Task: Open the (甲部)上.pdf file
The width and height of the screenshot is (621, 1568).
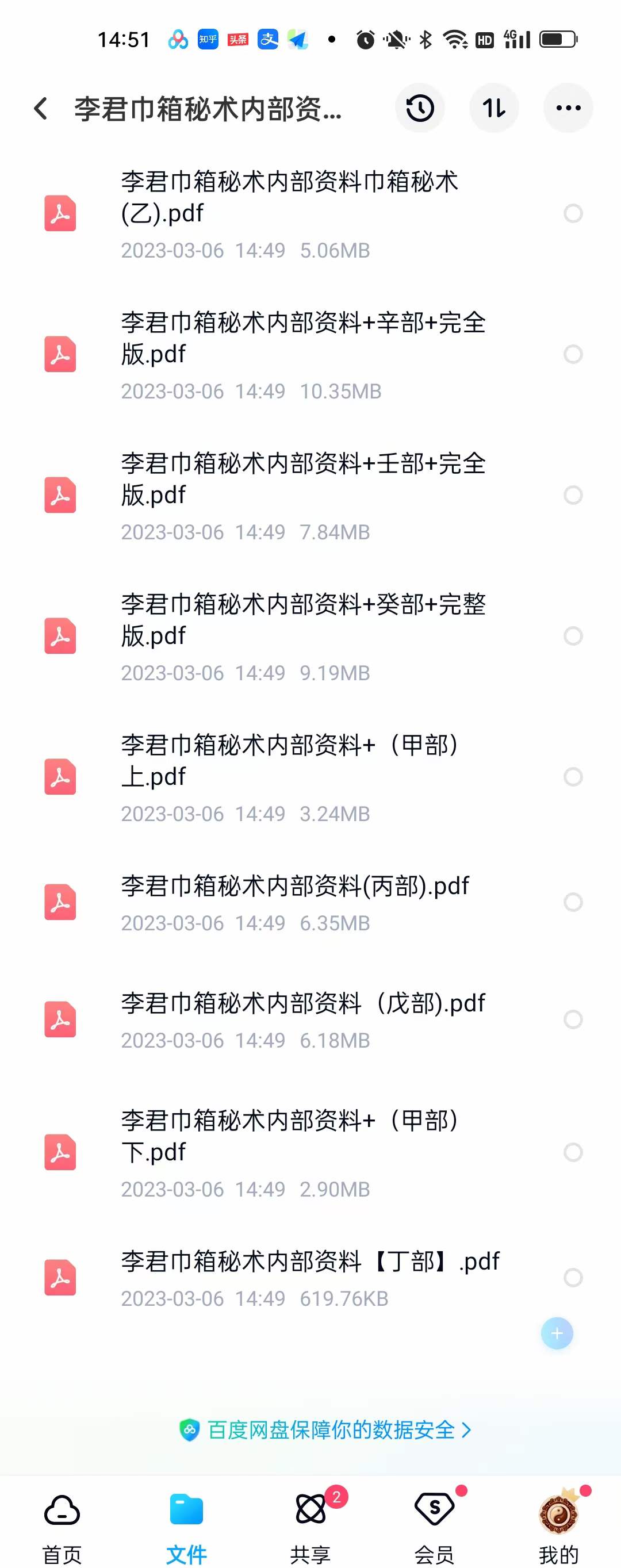Action: (289, 761)
